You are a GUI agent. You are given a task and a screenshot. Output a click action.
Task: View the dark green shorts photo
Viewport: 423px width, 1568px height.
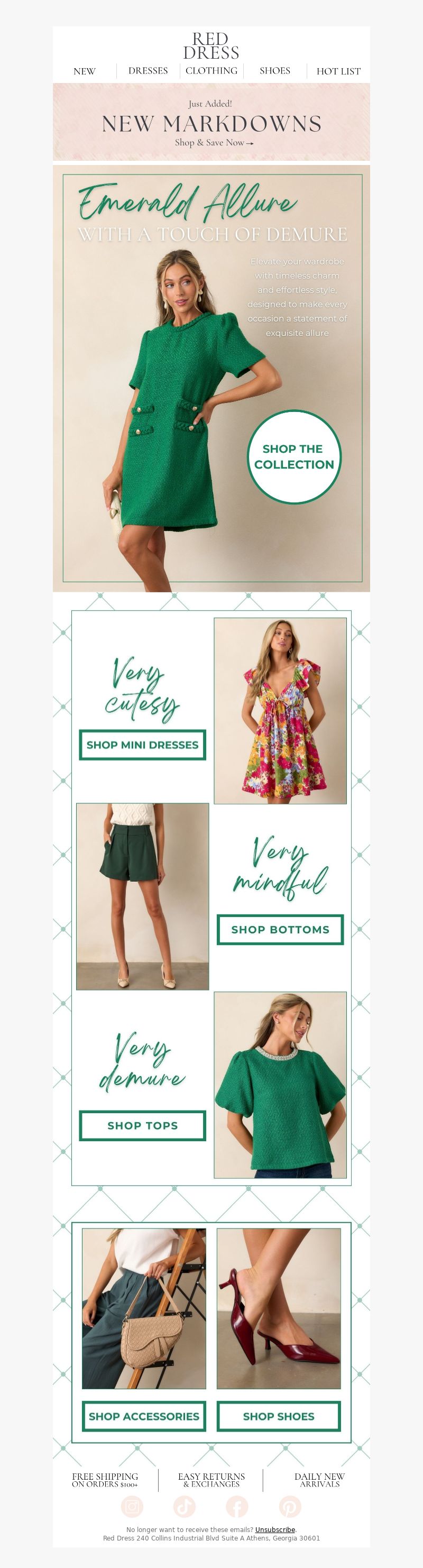(x=142, y=896)
